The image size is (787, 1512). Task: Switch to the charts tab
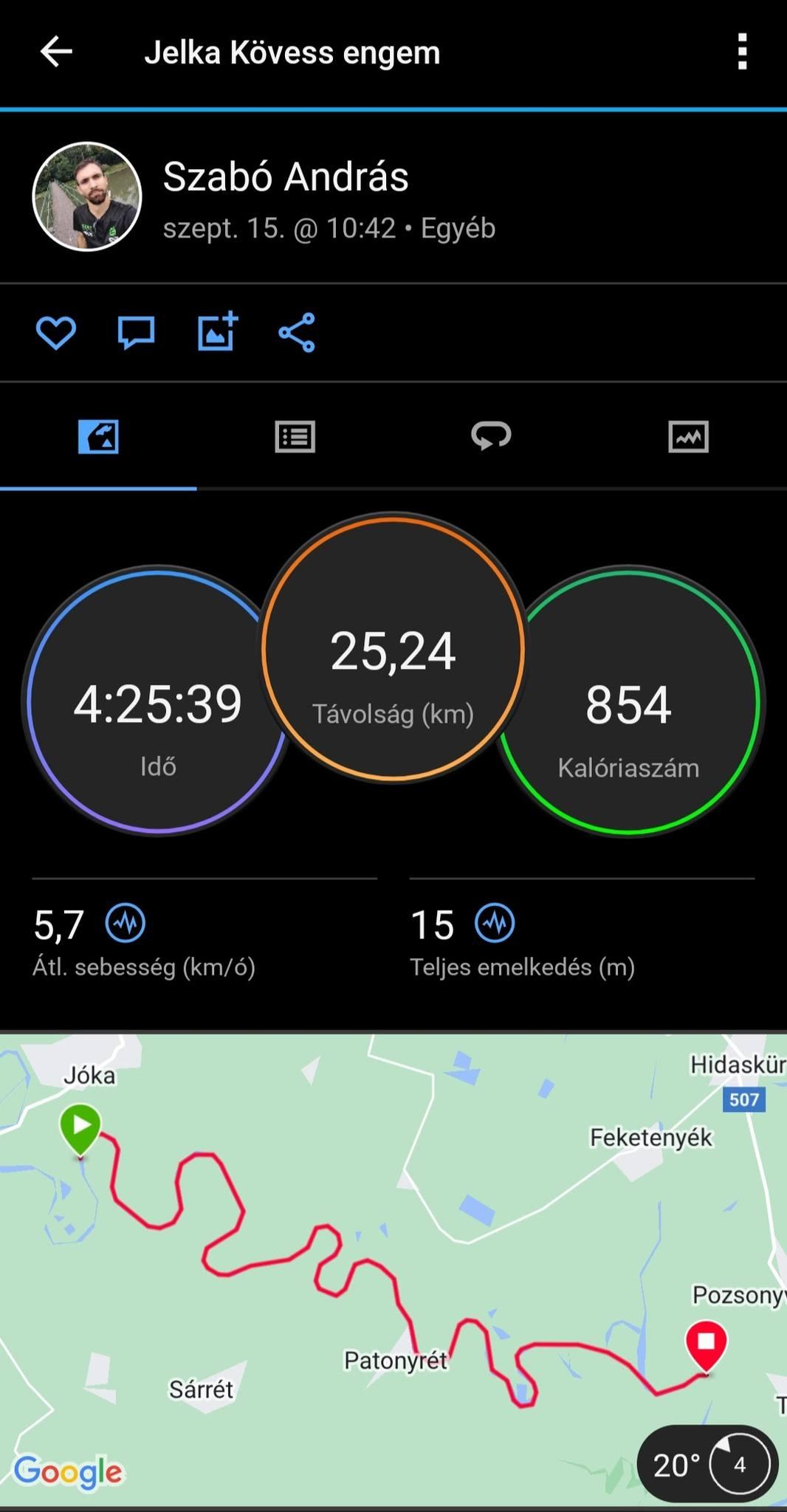688,436
